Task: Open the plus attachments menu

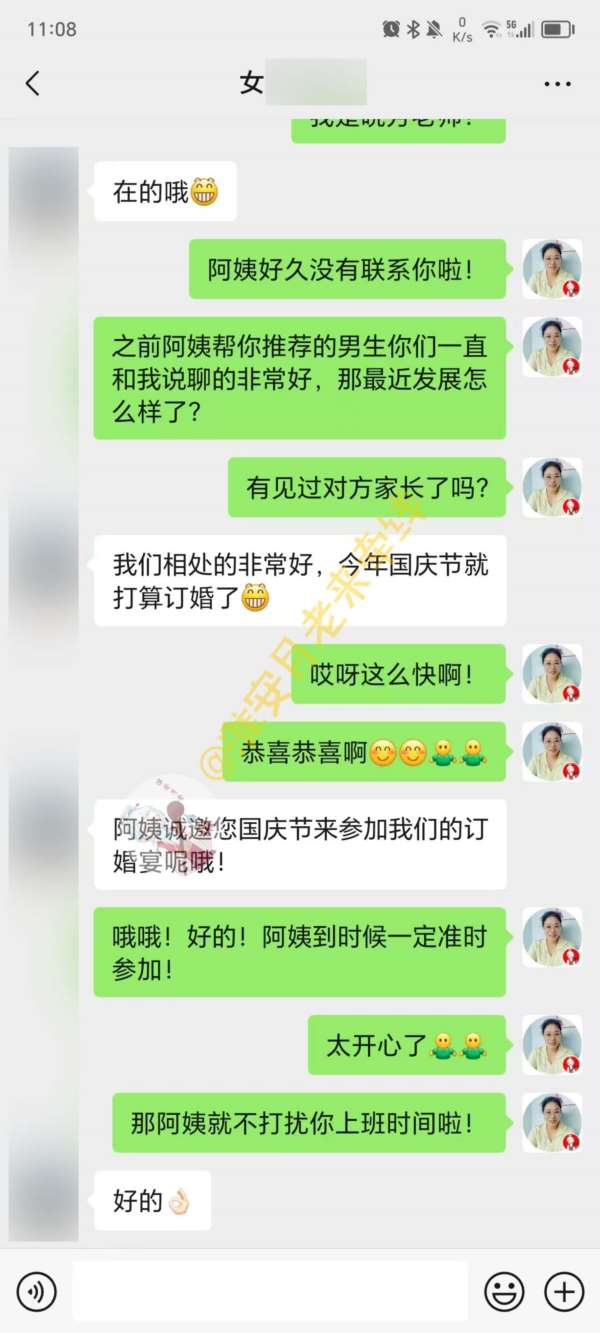Action: point(564,1292)
